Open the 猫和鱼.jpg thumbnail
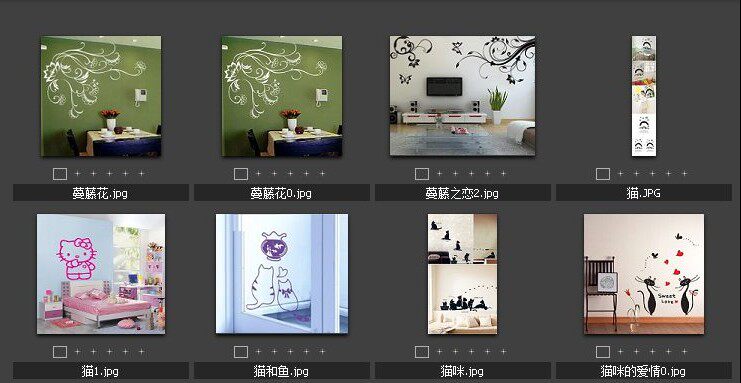The width and height of the screenshot is (741, 383). 282,274
